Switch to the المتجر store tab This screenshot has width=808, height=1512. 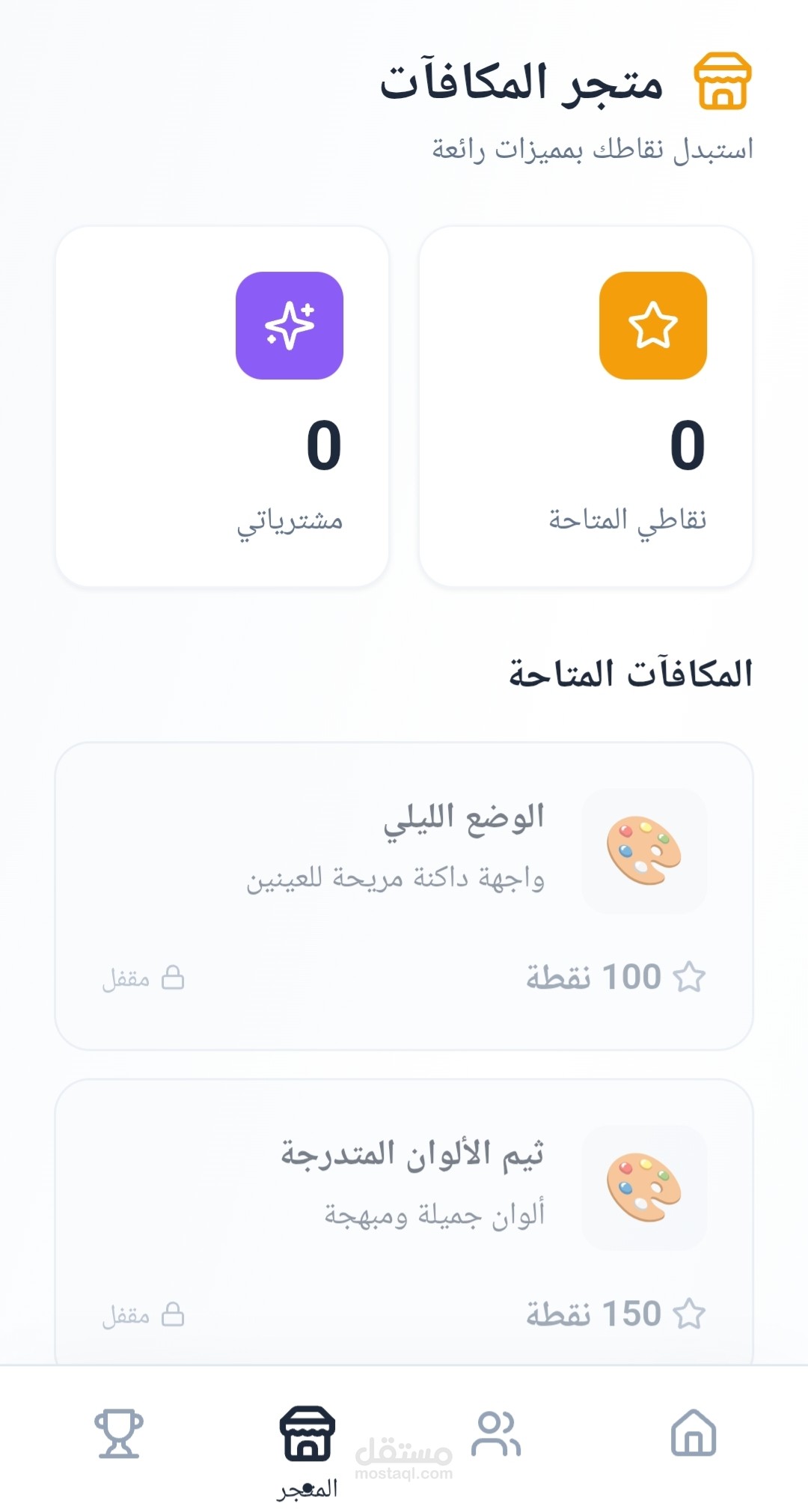tap(307, 1443)
